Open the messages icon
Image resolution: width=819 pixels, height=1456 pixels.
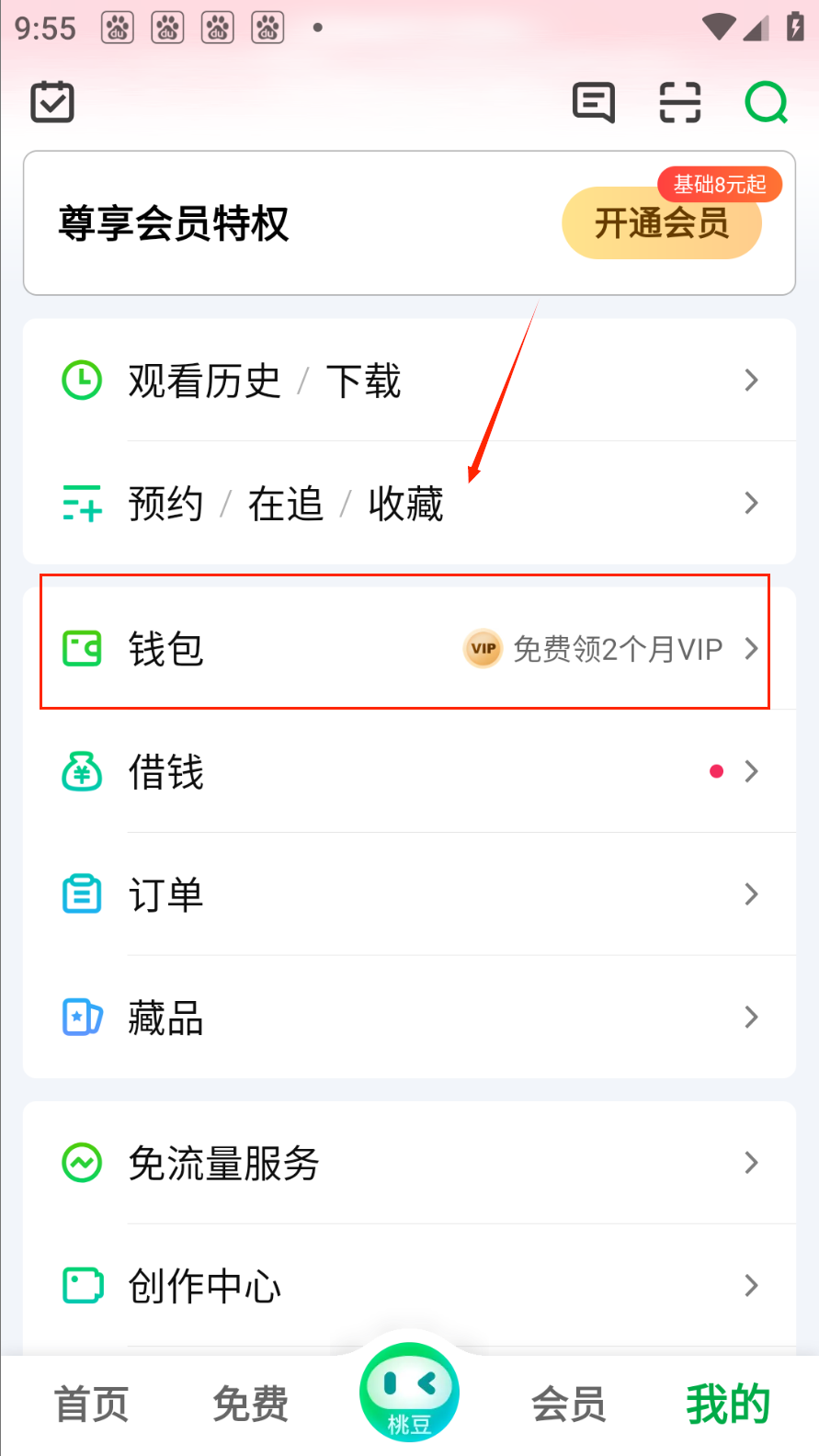tap(594, 102)
